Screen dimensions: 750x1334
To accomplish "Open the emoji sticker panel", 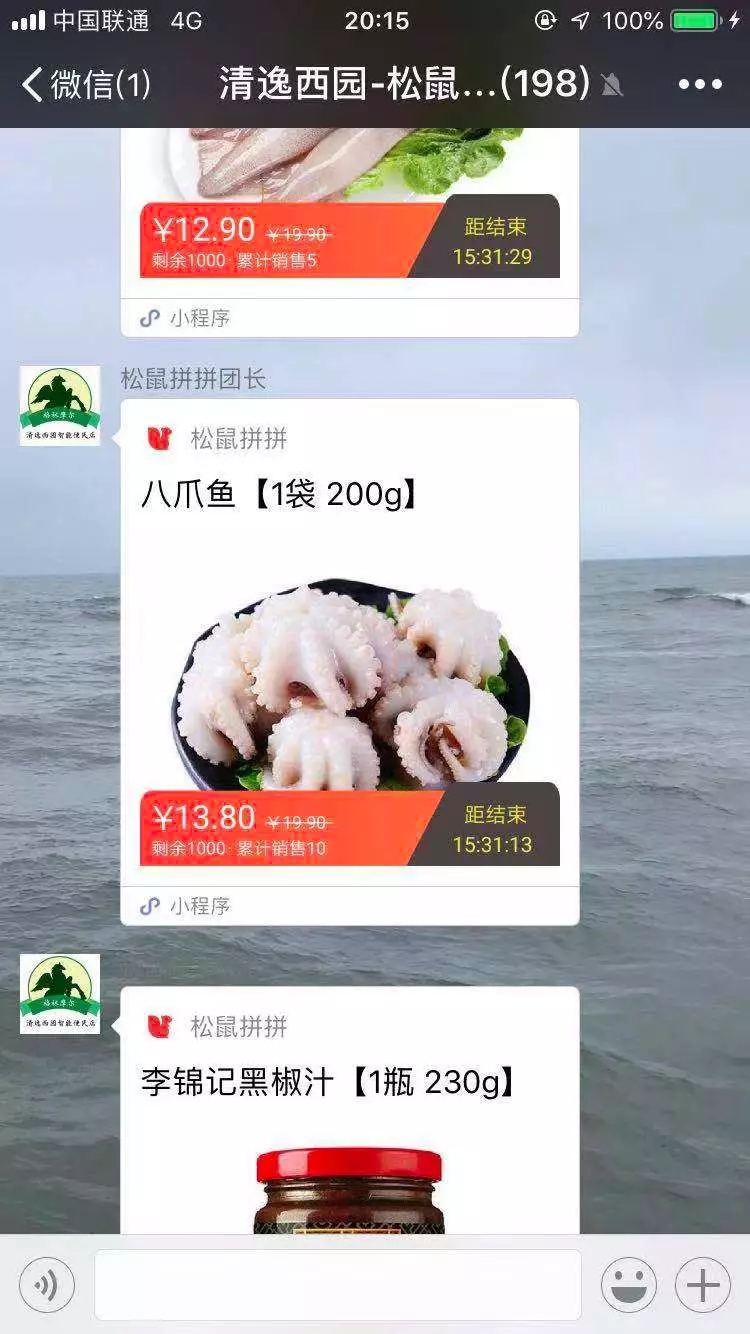I will [x=628, y=1285].
